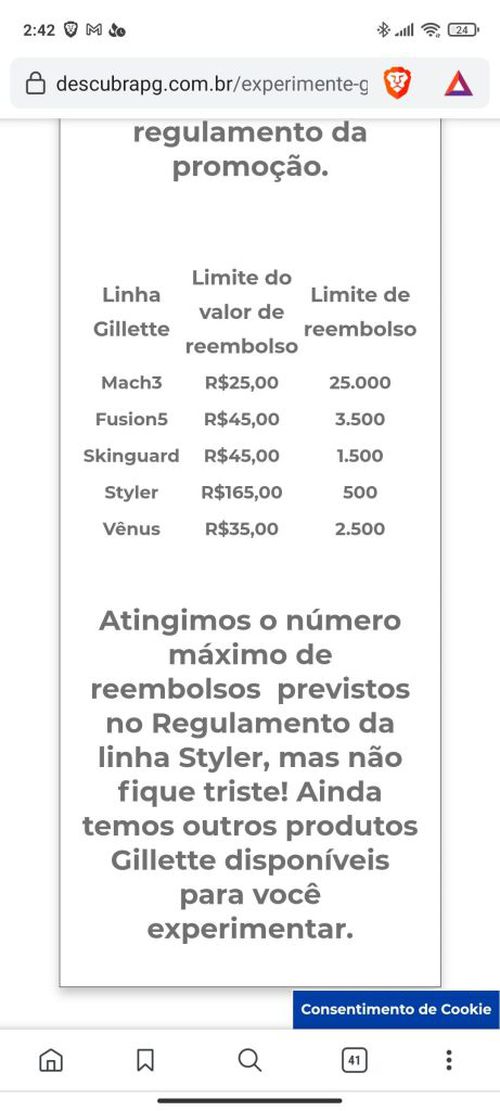Tap the address bar showing descubrapg.com.br
This screenshot has height=1111, width=500.
point(197,85)
